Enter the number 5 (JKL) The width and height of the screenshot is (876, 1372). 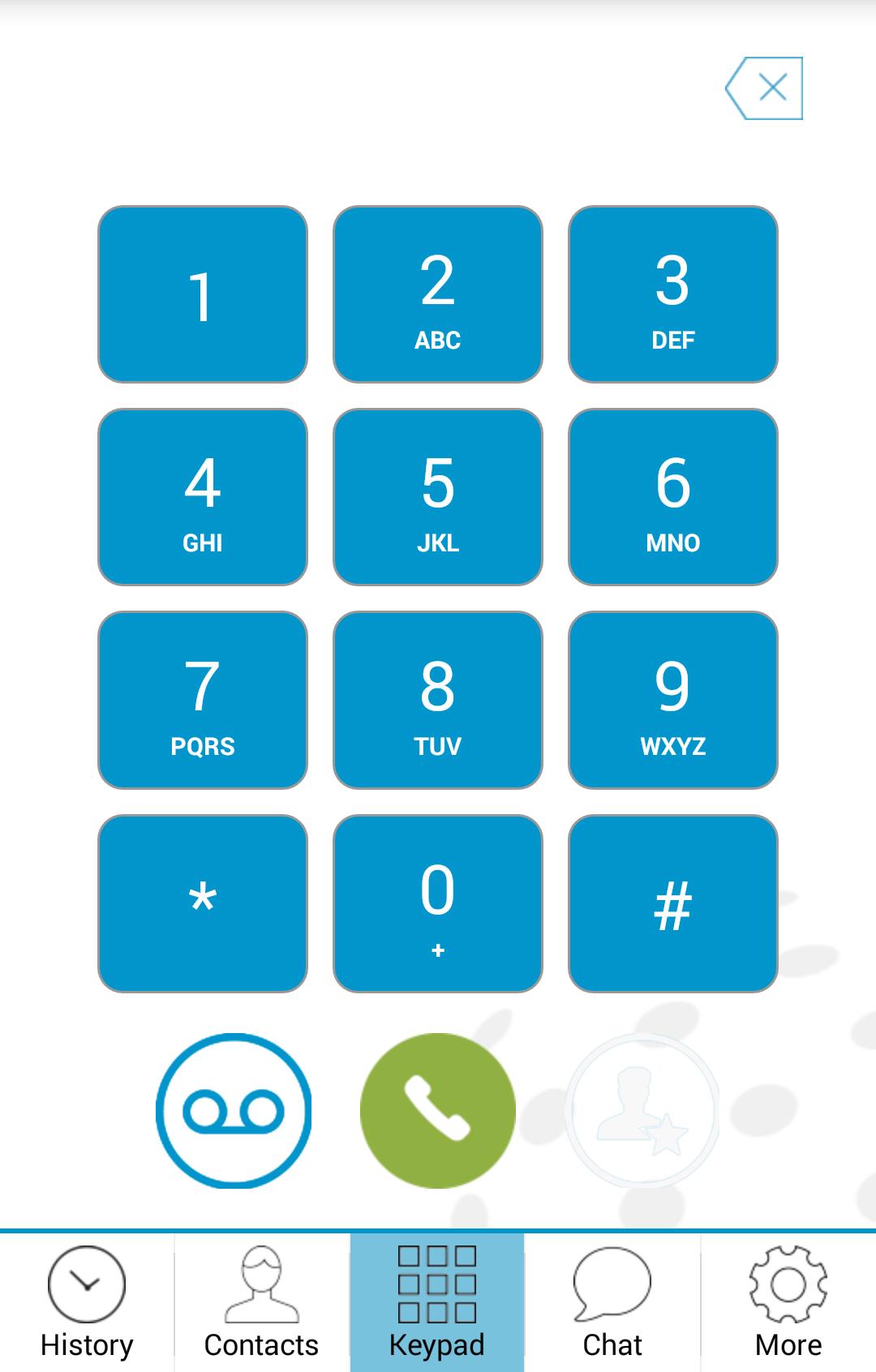click(x=438, y=497)
